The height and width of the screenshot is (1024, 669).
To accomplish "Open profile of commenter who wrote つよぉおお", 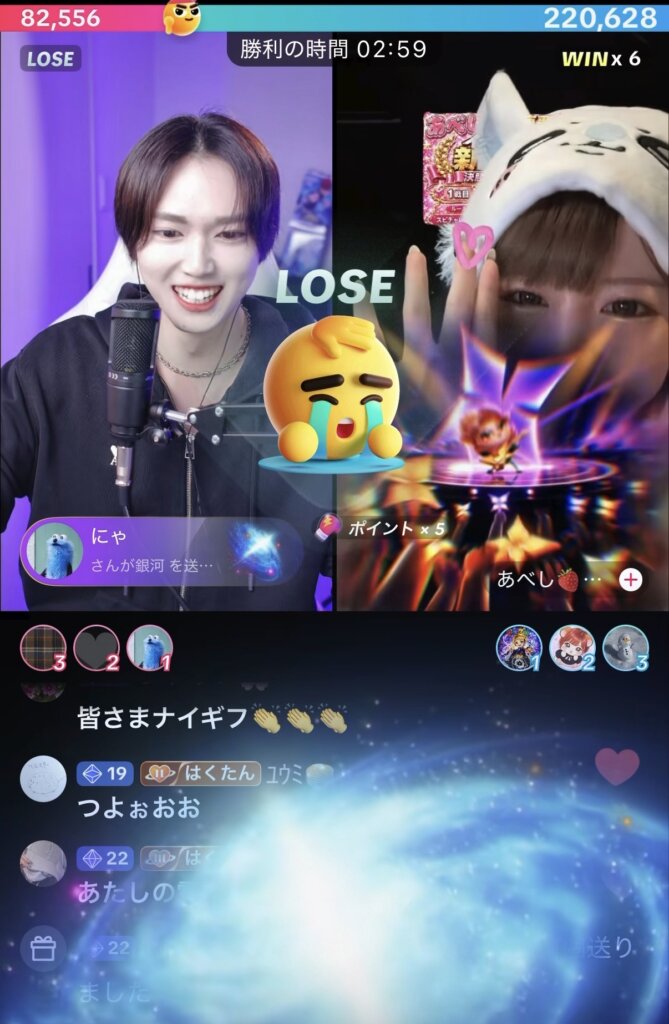I will tap(43, 778).
